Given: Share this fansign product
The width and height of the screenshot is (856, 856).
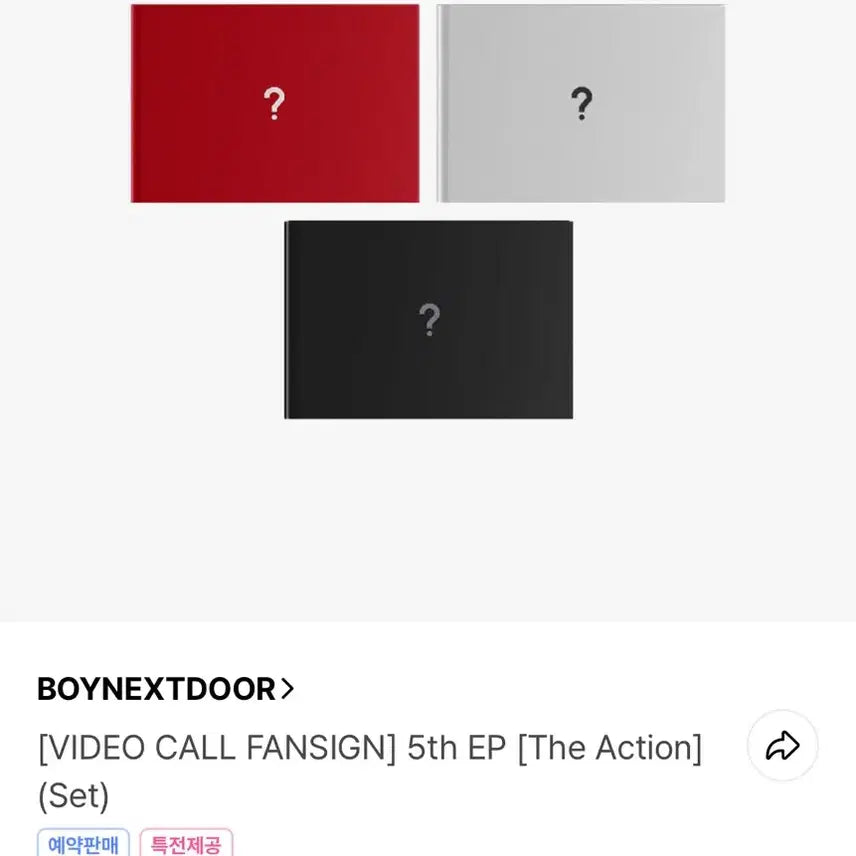Looking at the screenshot, I should coord(782,746).
